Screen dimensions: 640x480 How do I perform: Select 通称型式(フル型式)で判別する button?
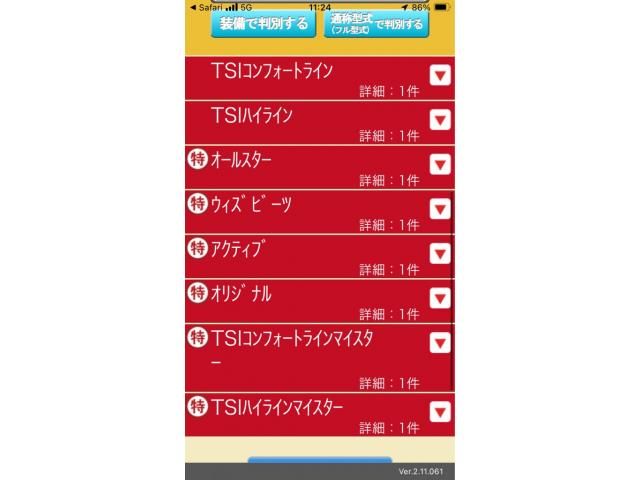[375, 24]
